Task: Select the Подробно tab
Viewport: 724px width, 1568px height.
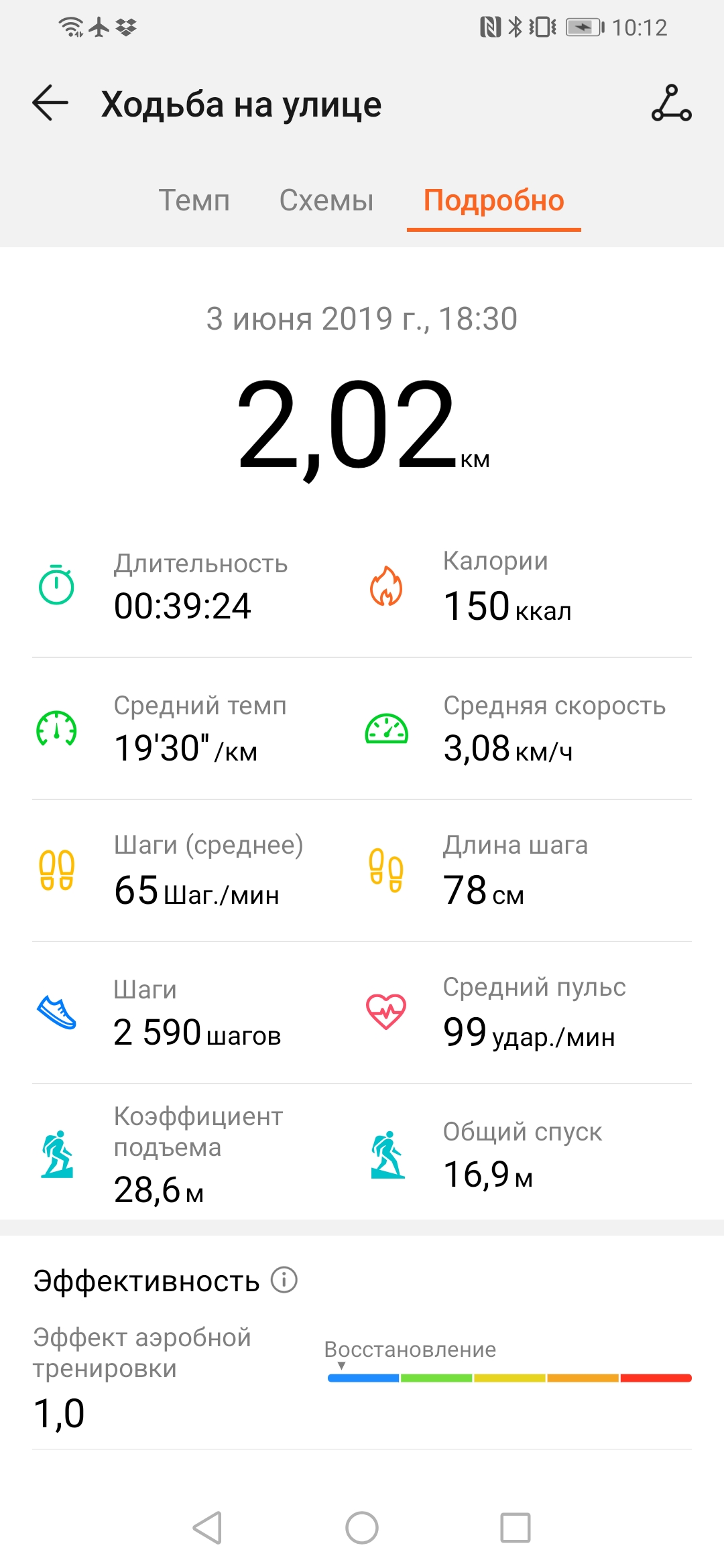Action: 493,200
